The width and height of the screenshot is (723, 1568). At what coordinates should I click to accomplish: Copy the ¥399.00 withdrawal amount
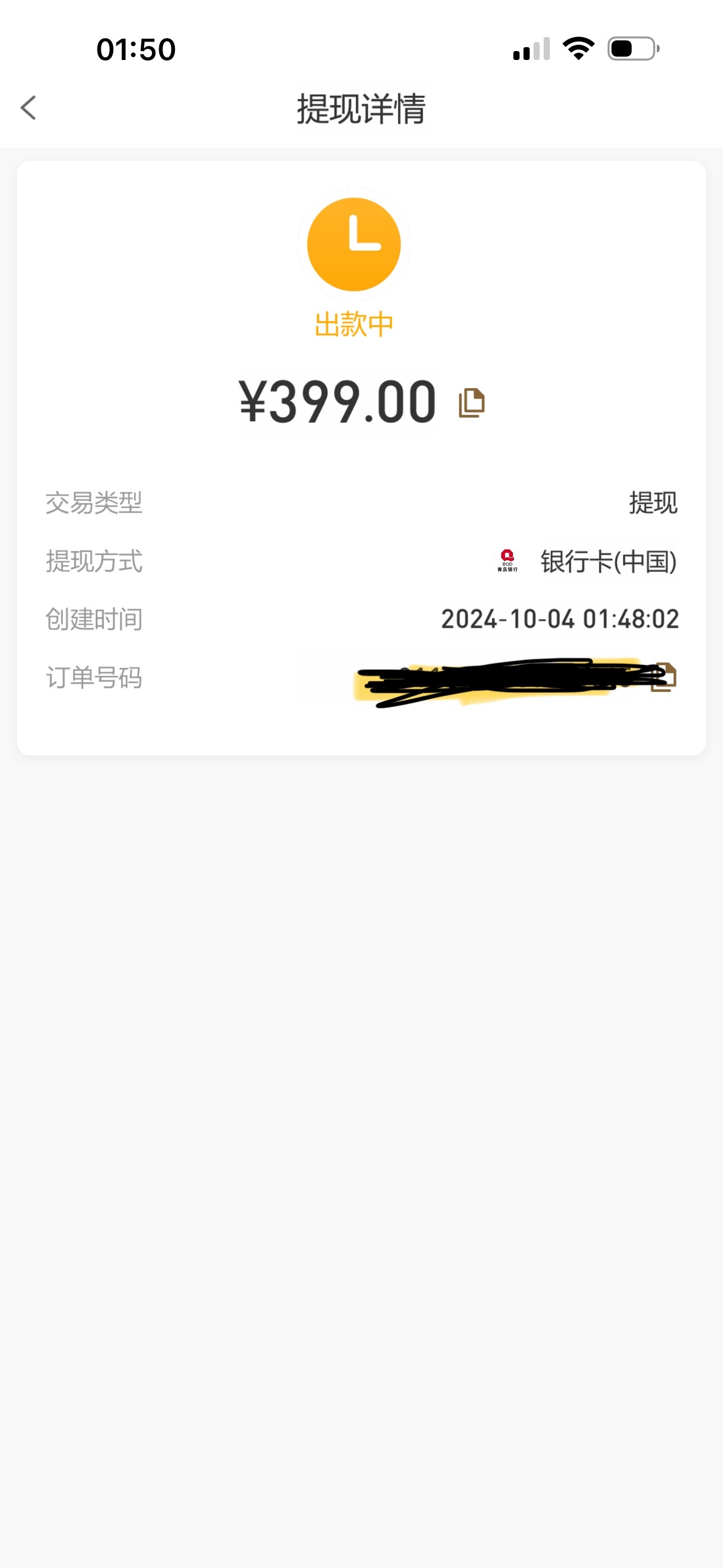click(471, 403)
